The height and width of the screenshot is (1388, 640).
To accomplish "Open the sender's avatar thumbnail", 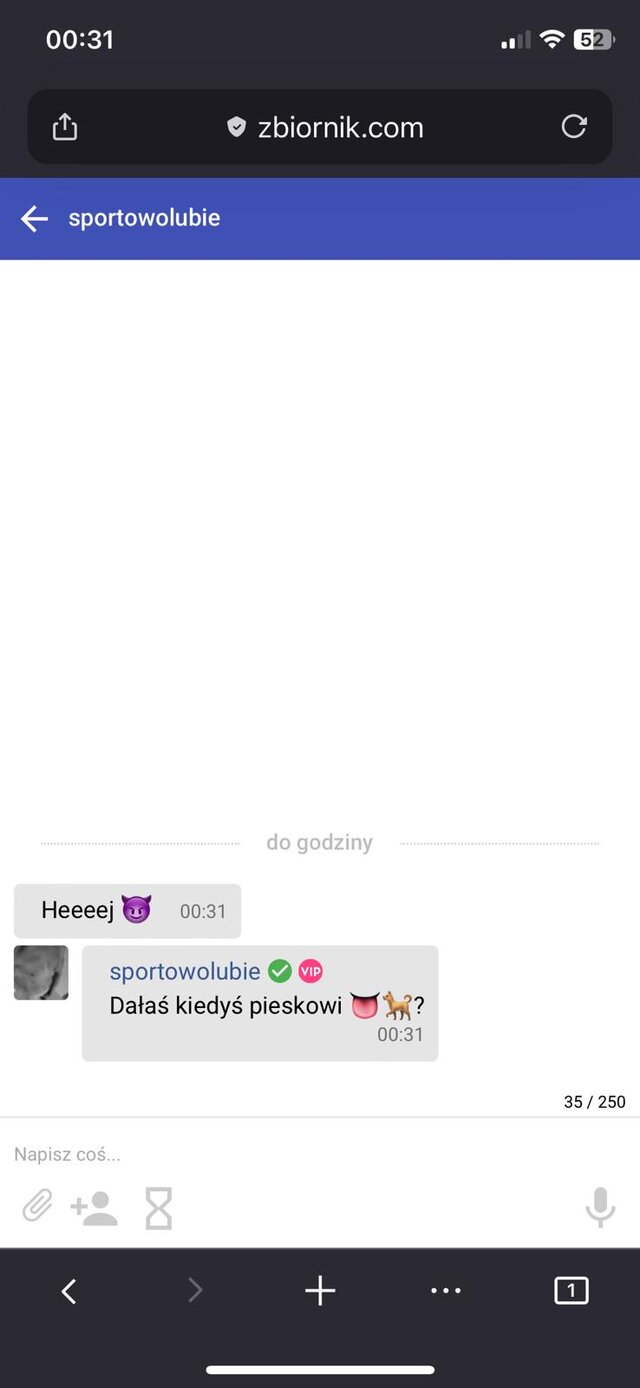I will click(41, 973).
